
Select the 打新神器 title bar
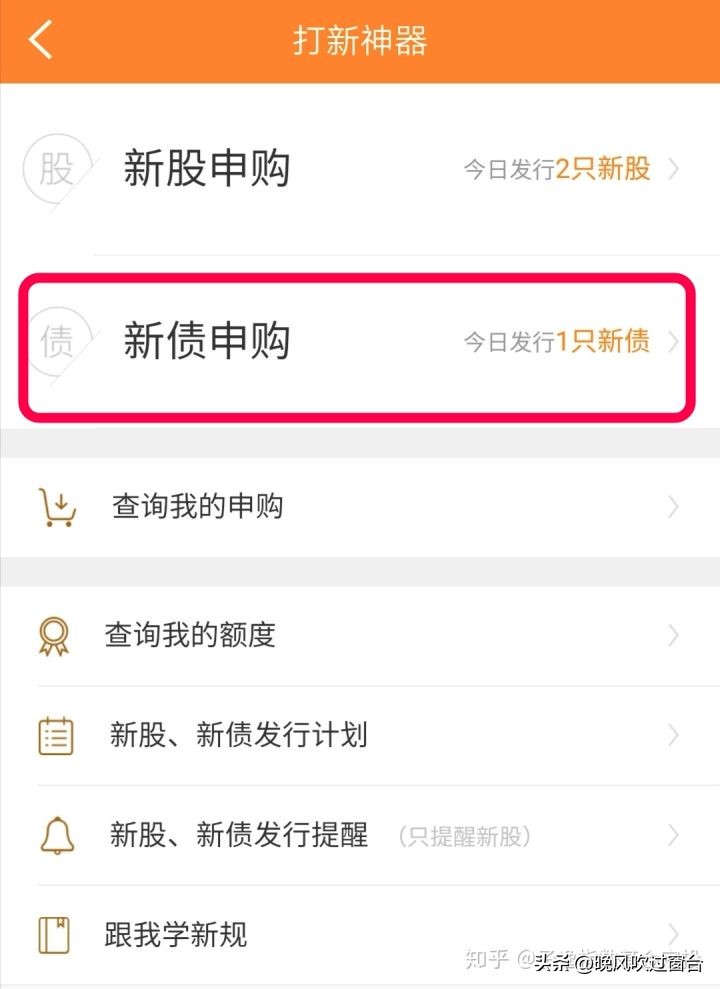[360, 40]
